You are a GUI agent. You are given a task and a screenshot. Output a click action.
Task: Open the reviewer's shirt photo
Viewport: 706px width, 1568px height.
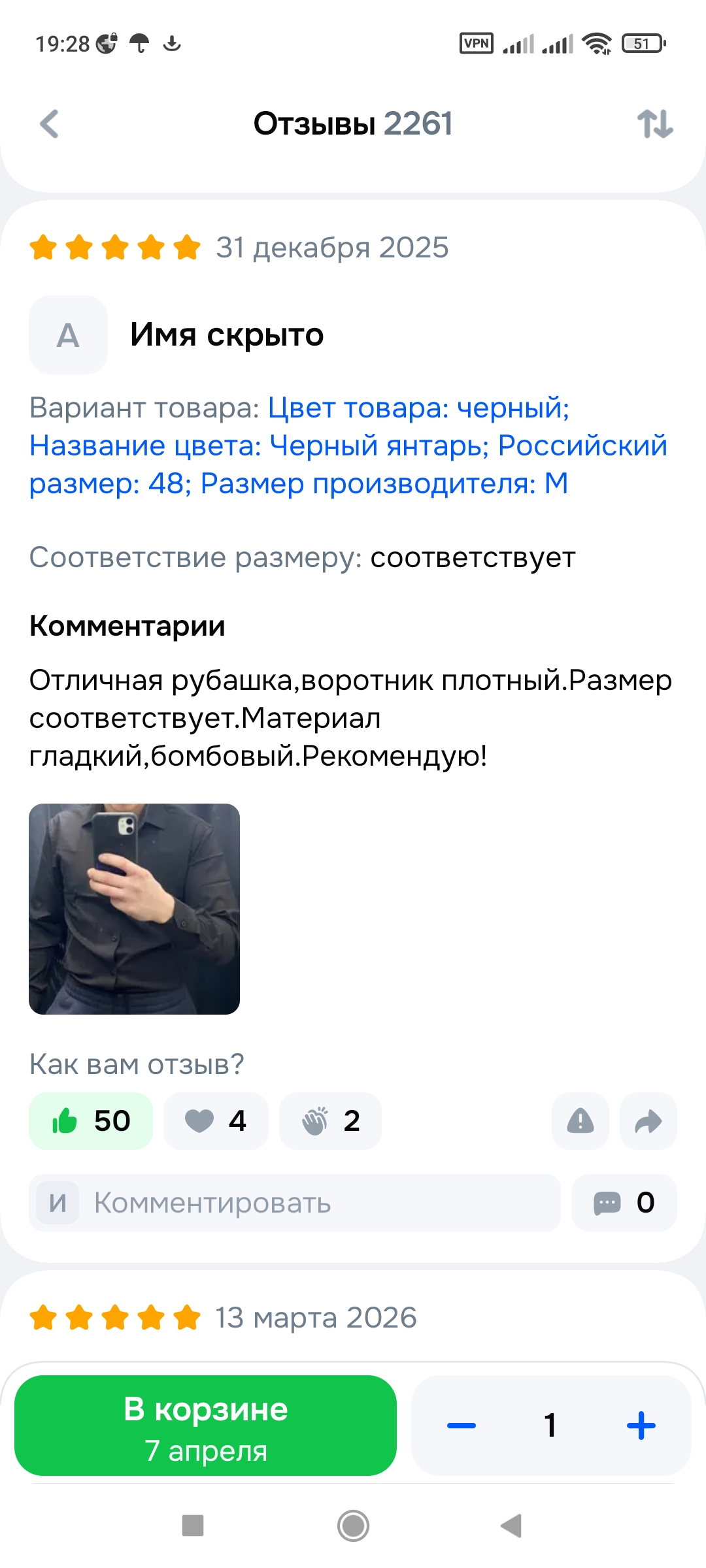[x=134, y=909]
